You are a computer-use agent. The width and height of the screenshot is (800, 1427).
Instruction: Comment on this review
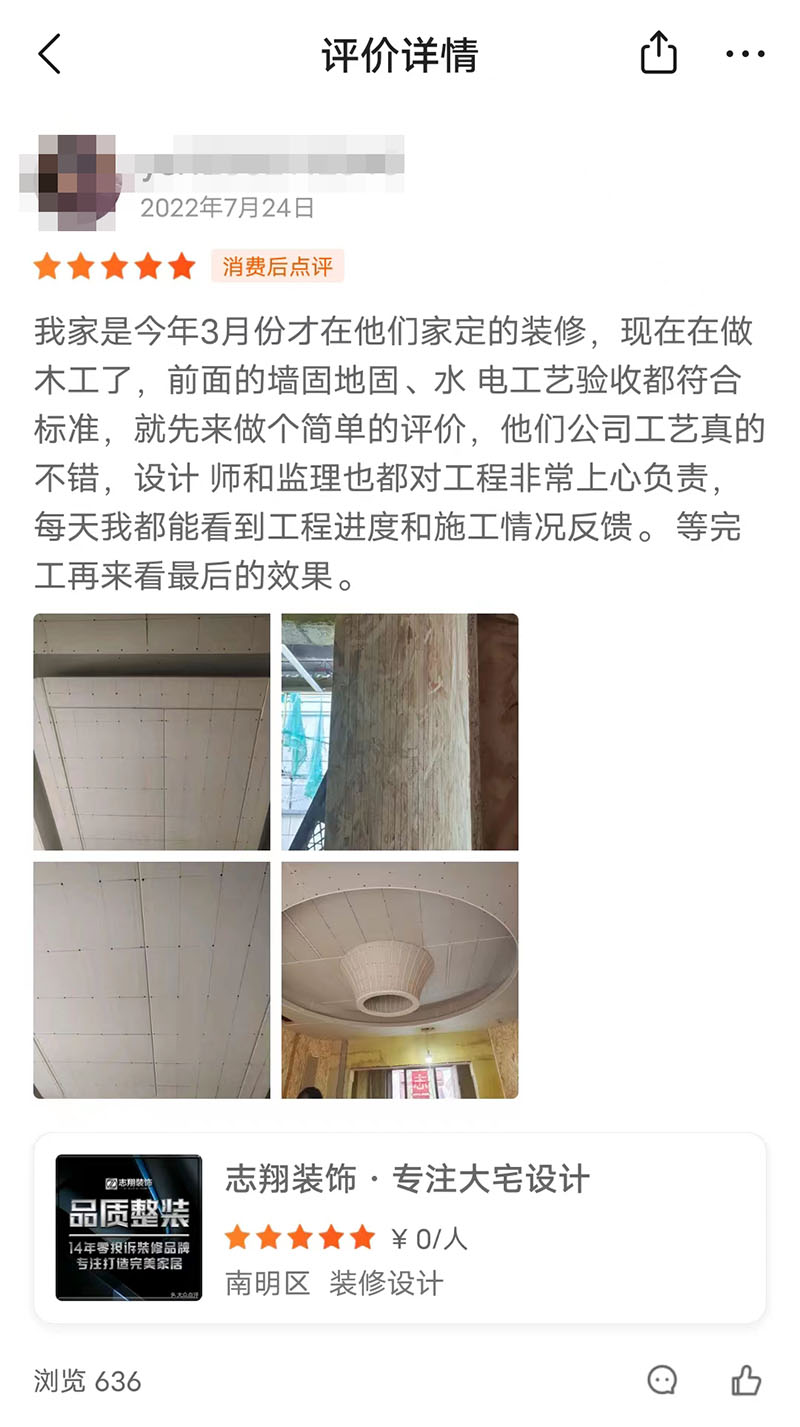pos(662,1381)
